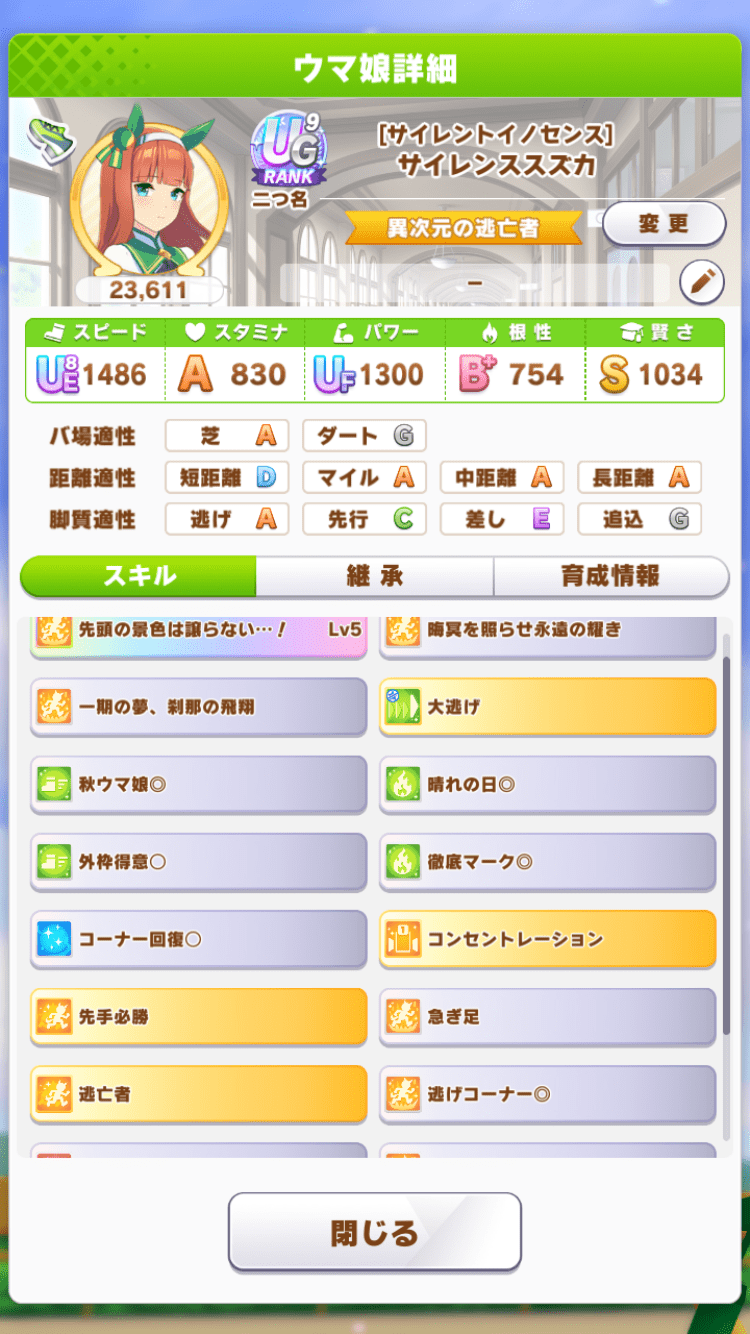This screenshot has width=750, height=1334.
Task: Open skill 急ぎ足
Action: click(547, 1017)
